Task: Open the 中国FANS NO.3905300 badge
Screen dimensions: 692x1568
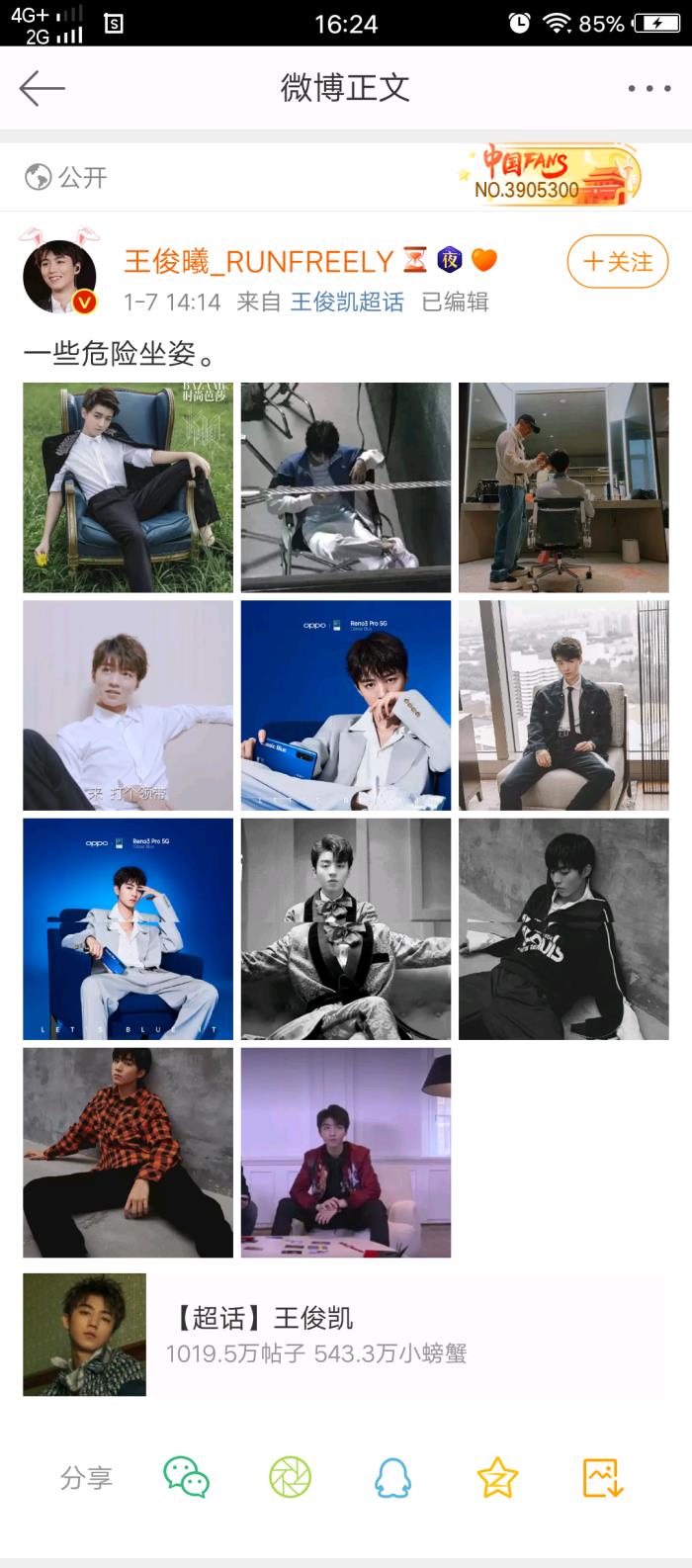Action: [550, 175]
